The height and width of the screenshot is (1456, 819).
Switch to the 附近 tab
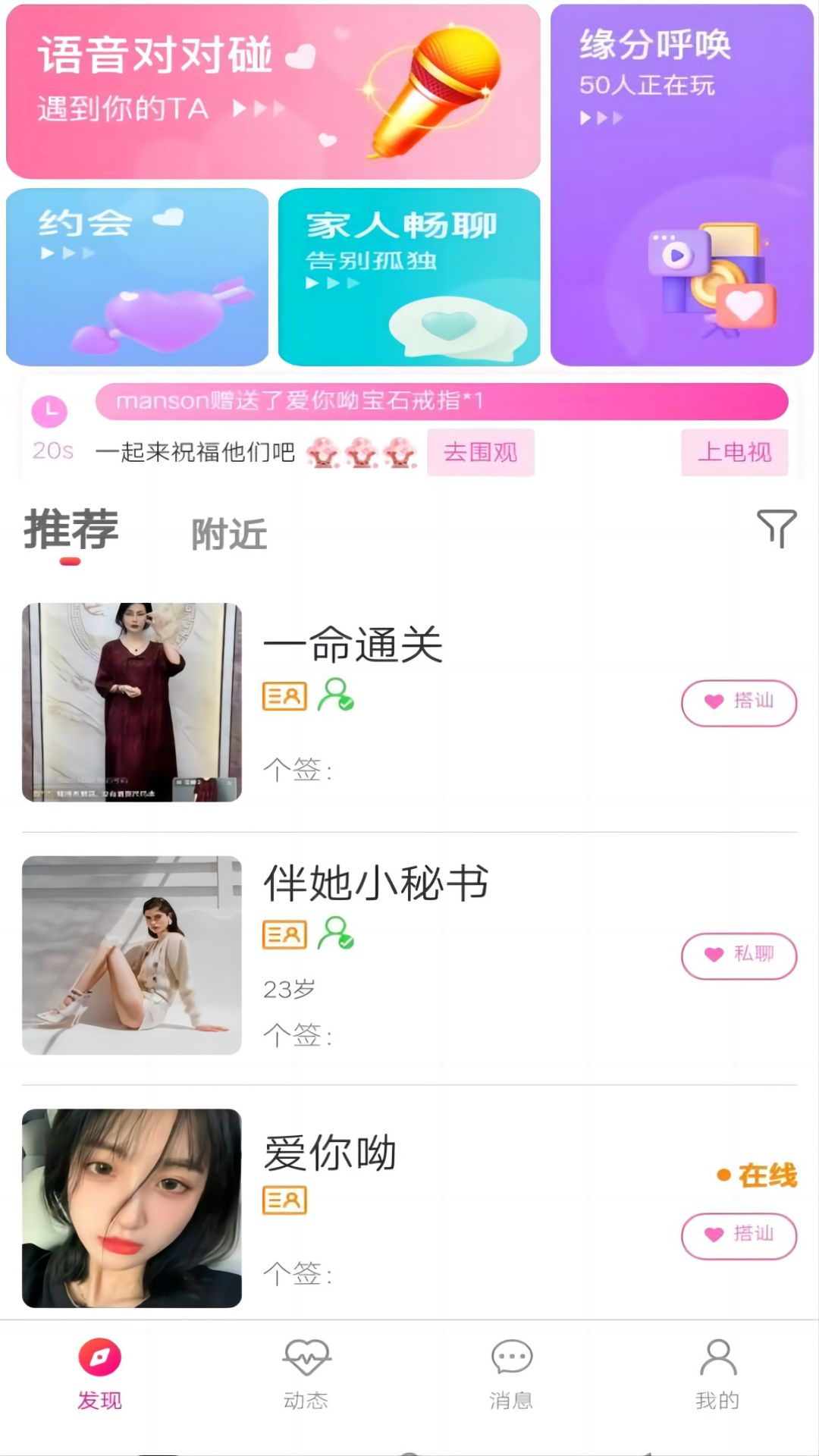[229, 535]
